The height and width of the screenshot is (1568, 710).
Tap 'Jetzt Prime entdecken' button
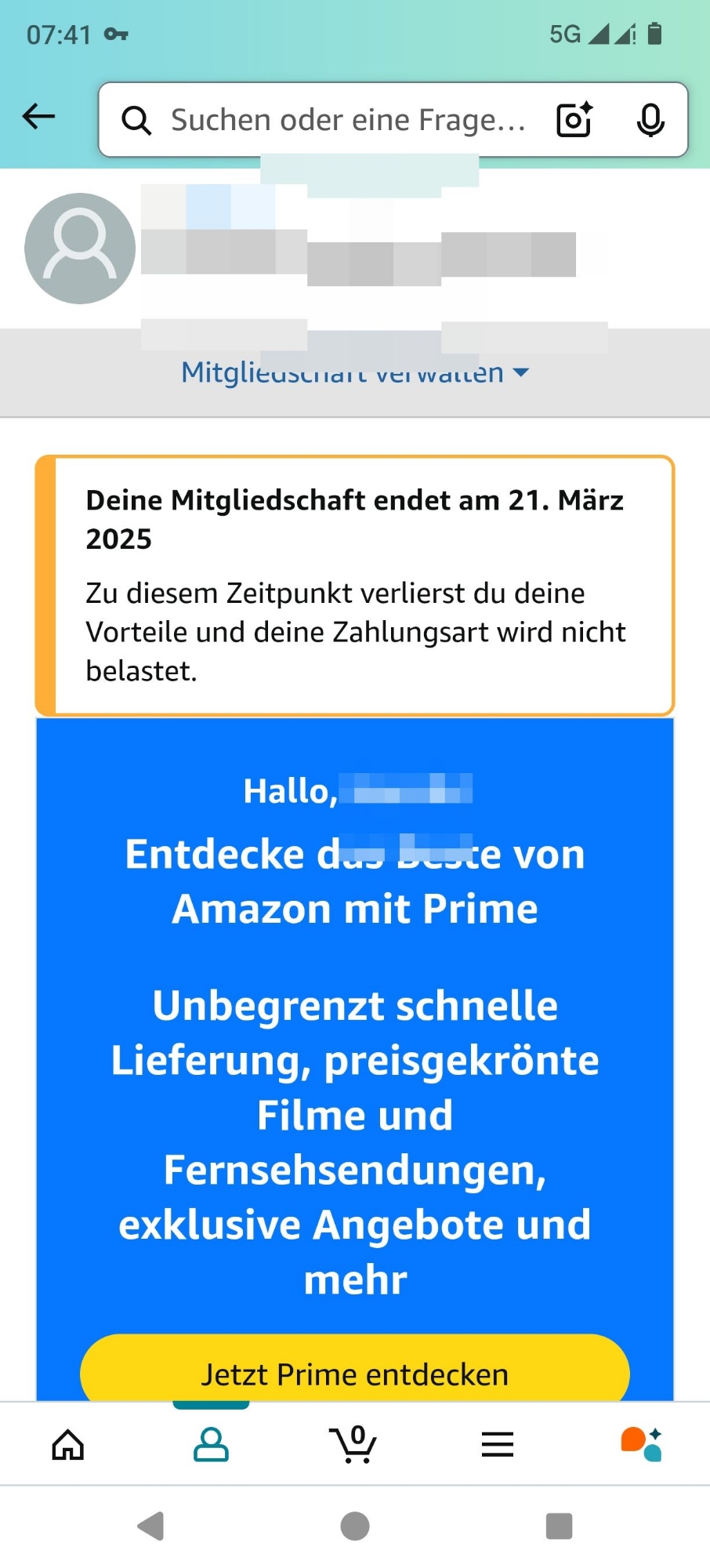[x=355, y=1374]
